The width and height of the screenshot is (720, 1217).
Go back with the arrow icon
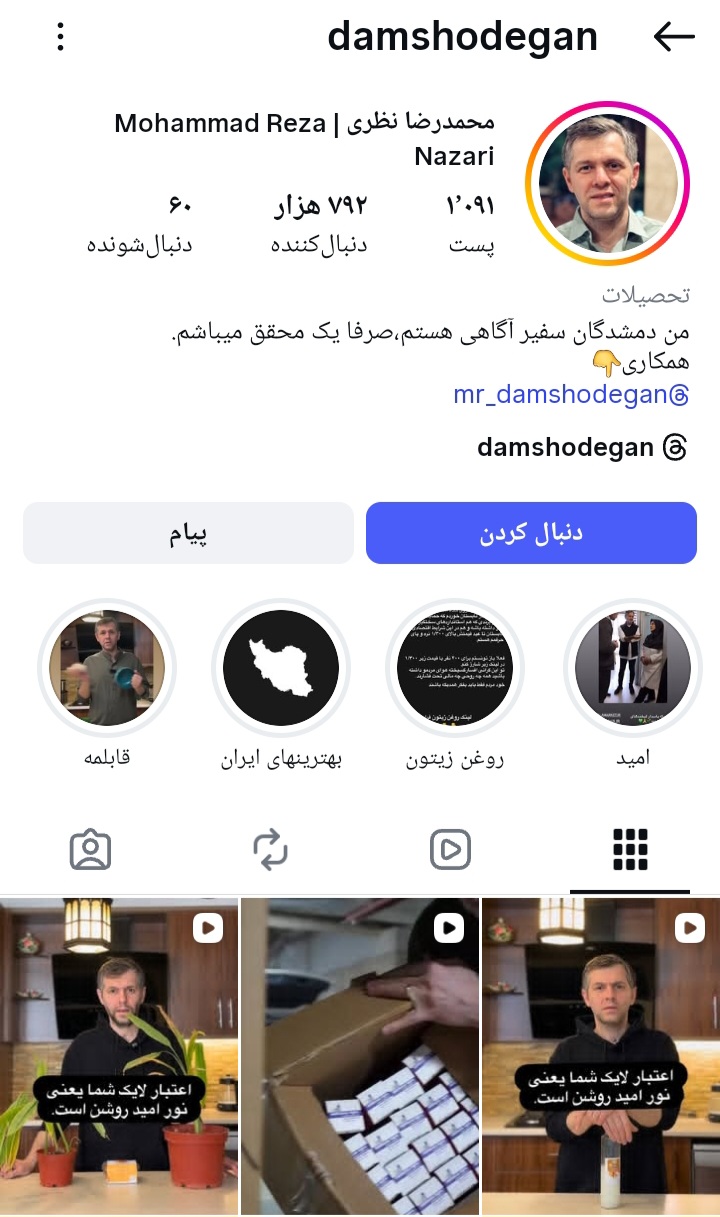click(674, 37)
